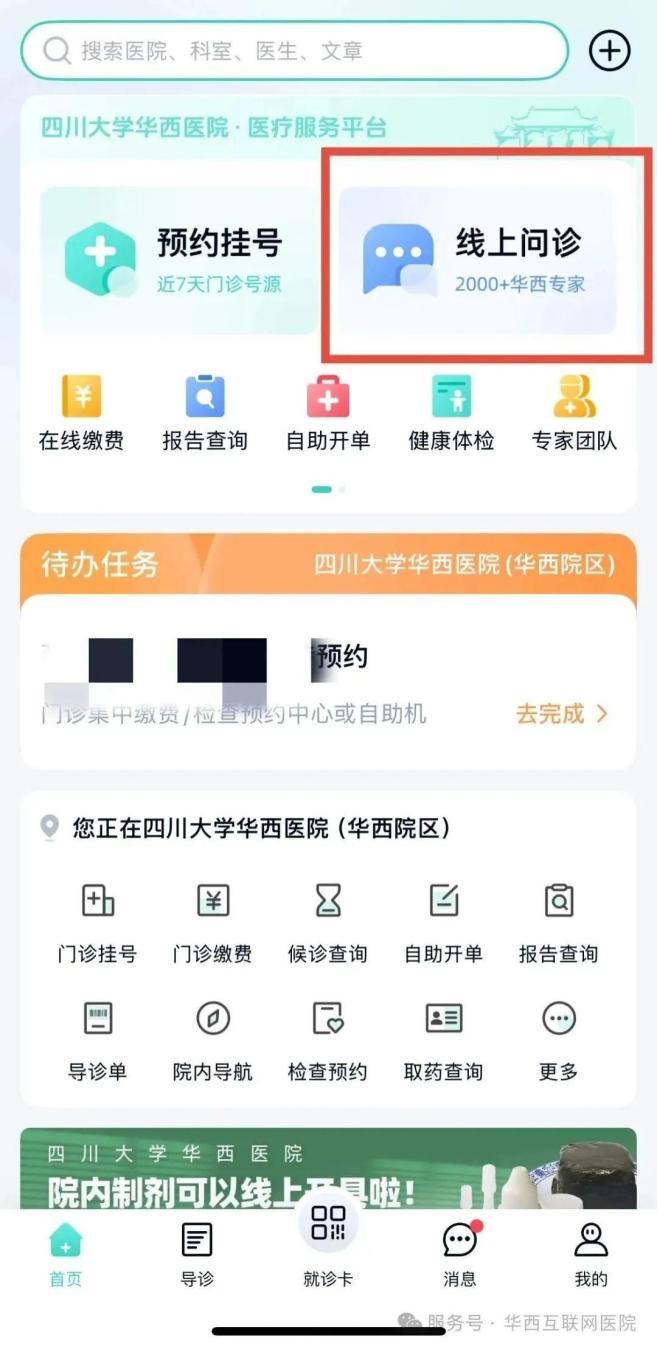657x1349 pixels.
Task: Open the plus icon beside search
Action: 610,50
